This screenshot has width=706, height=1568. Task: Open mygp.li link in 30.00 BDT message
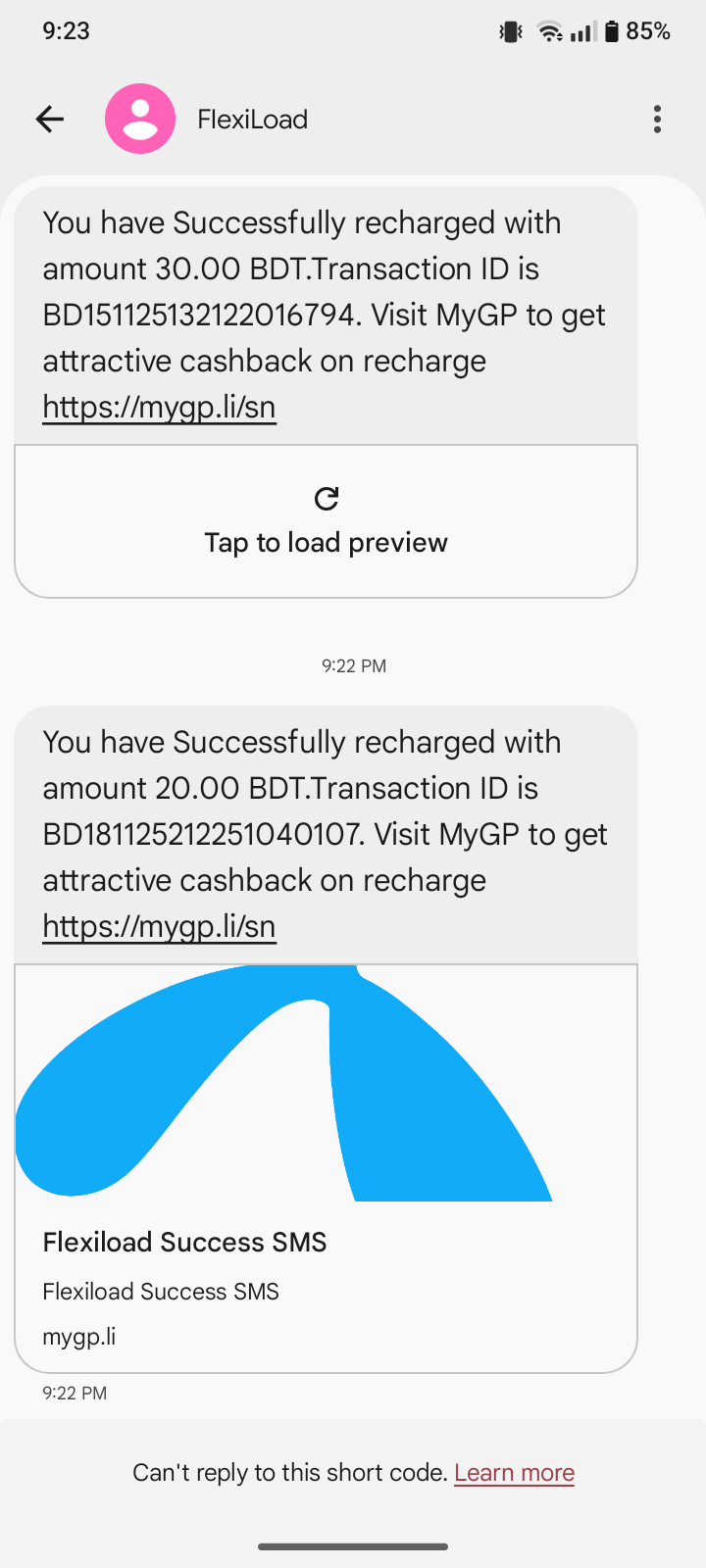159,407
